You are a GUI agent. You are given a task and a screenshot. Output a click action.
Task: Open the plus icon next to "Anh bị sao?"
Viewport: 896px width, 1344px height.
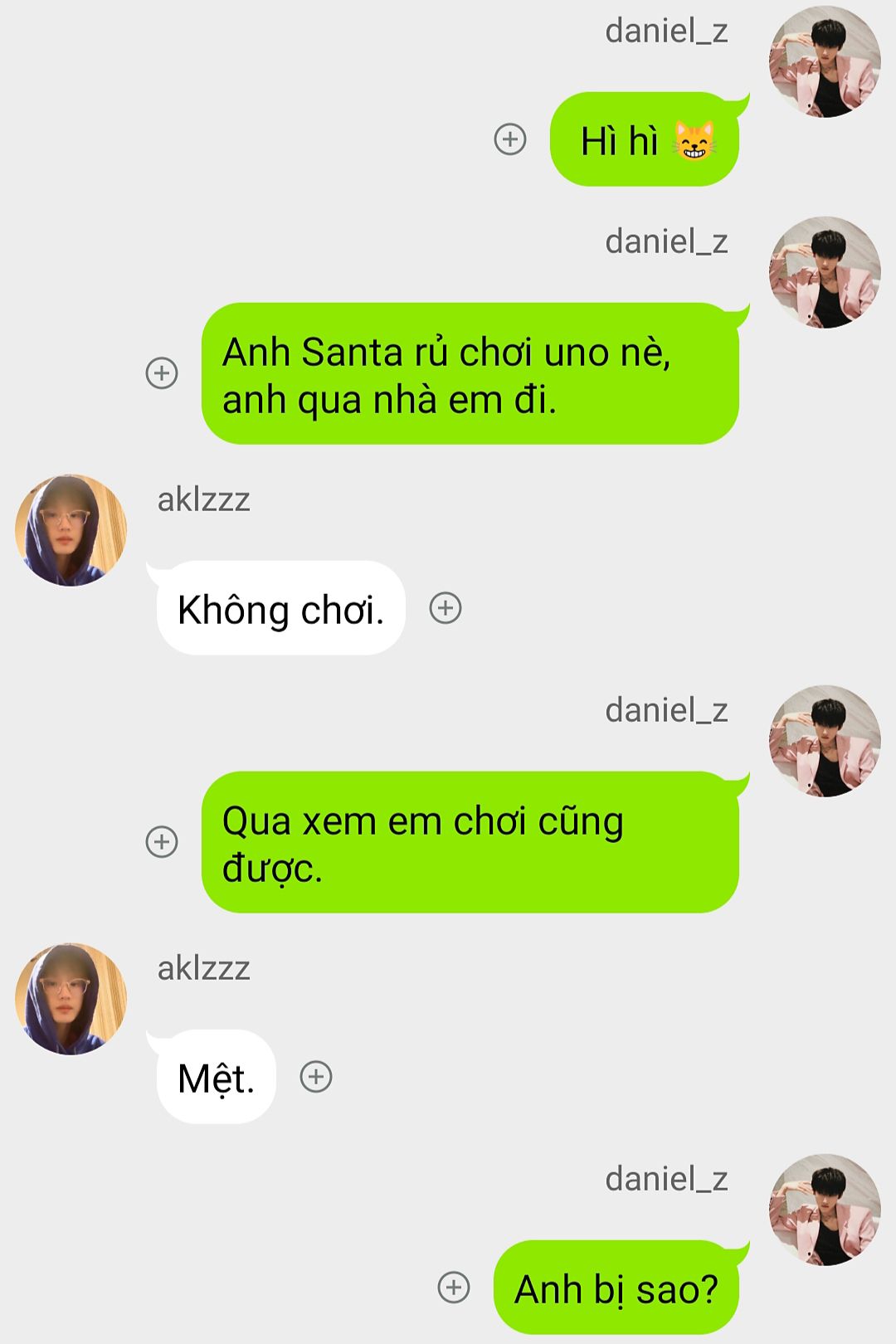[454, 1288]
